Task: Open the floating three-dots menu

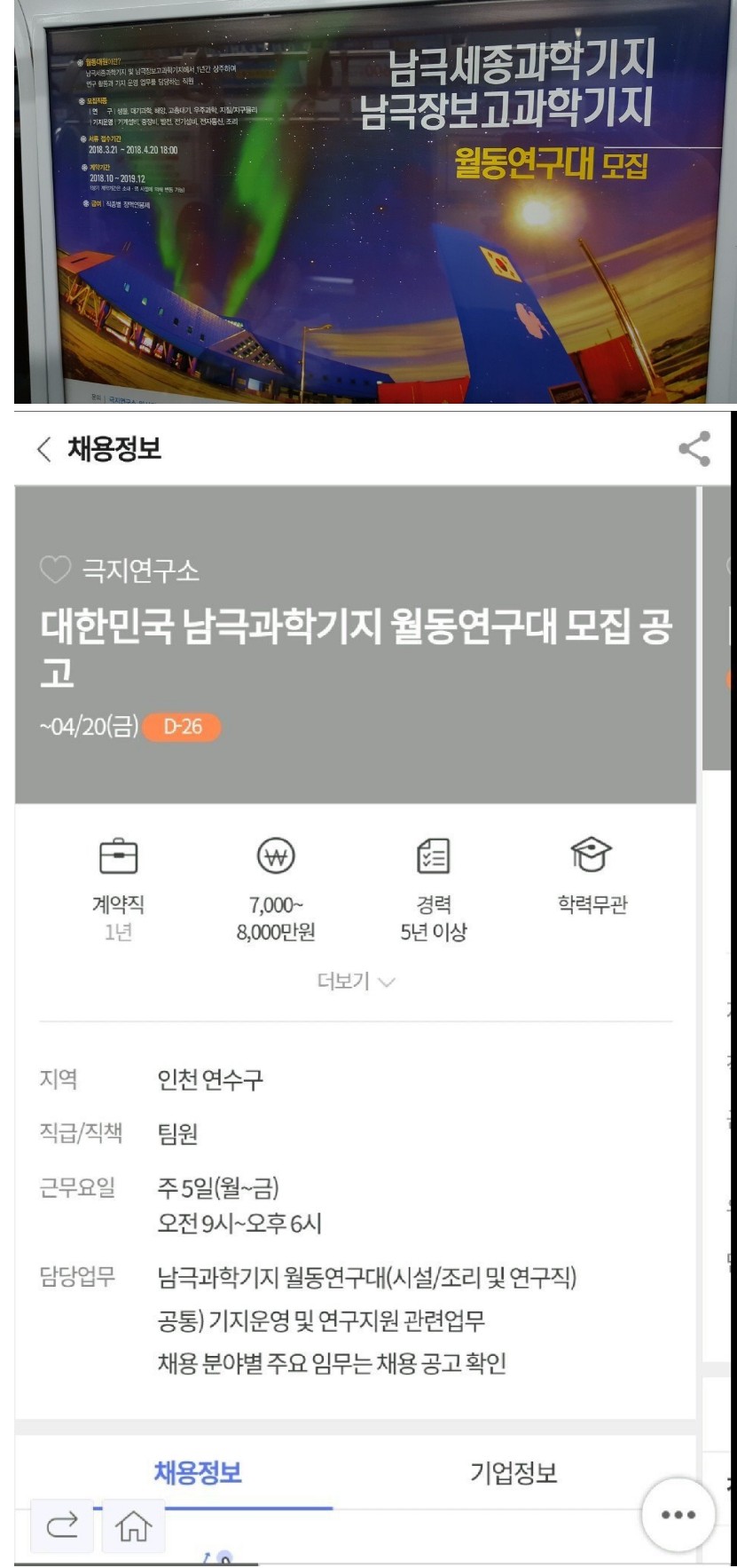Action: point(678,1515)
